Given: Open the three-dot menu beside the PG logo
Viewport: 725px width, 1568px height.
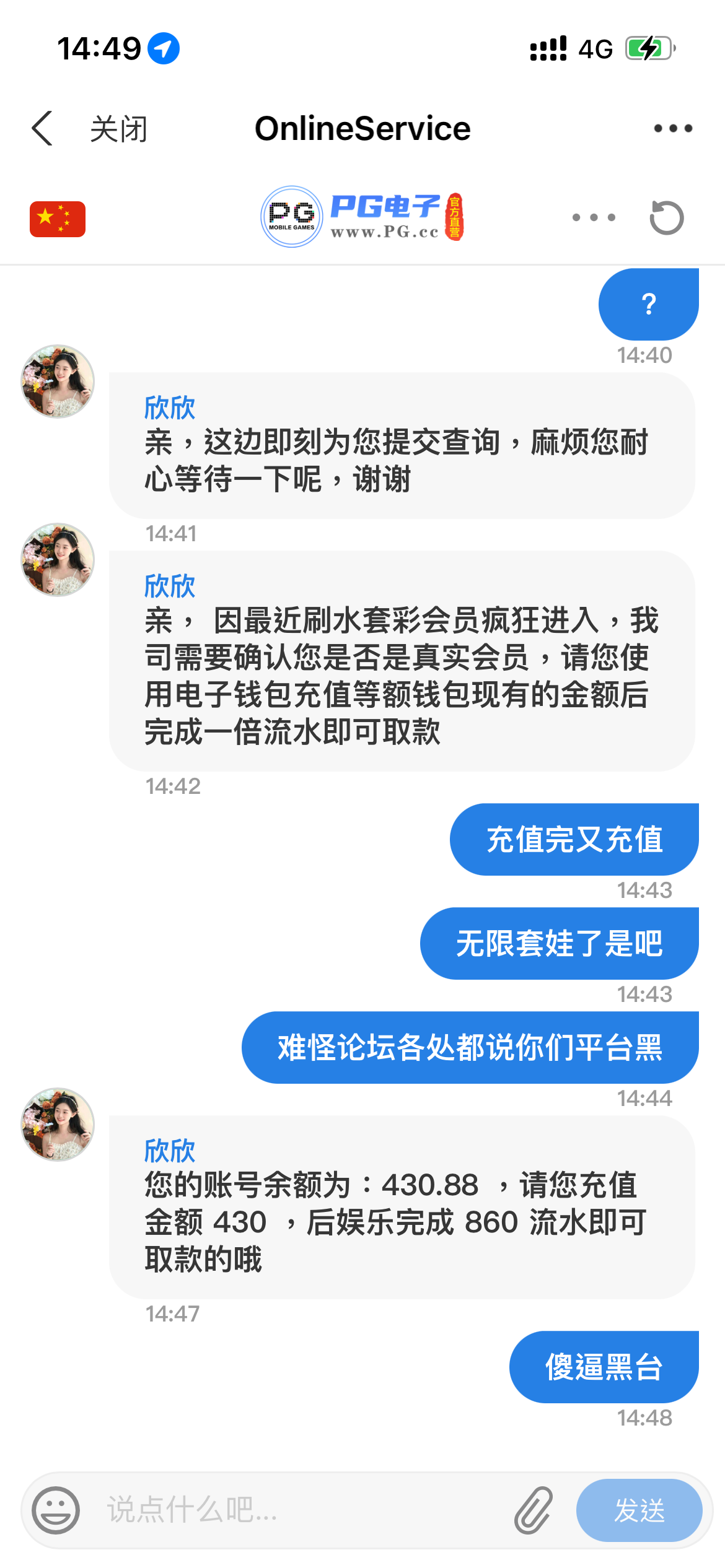Looking at the screenshot, I should point(593,218).
